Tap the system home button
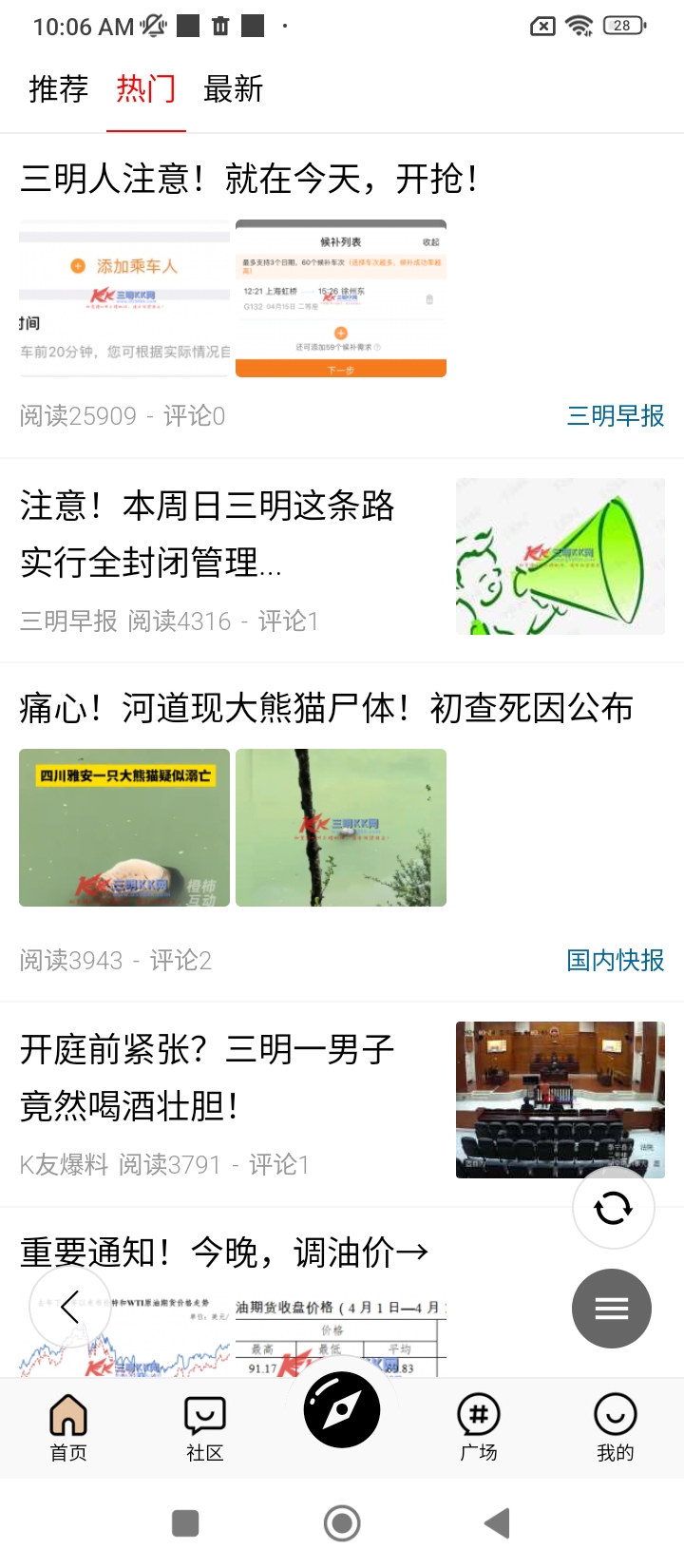The height and width of the screenshot is (1568, 684). tap(342, 1523)
